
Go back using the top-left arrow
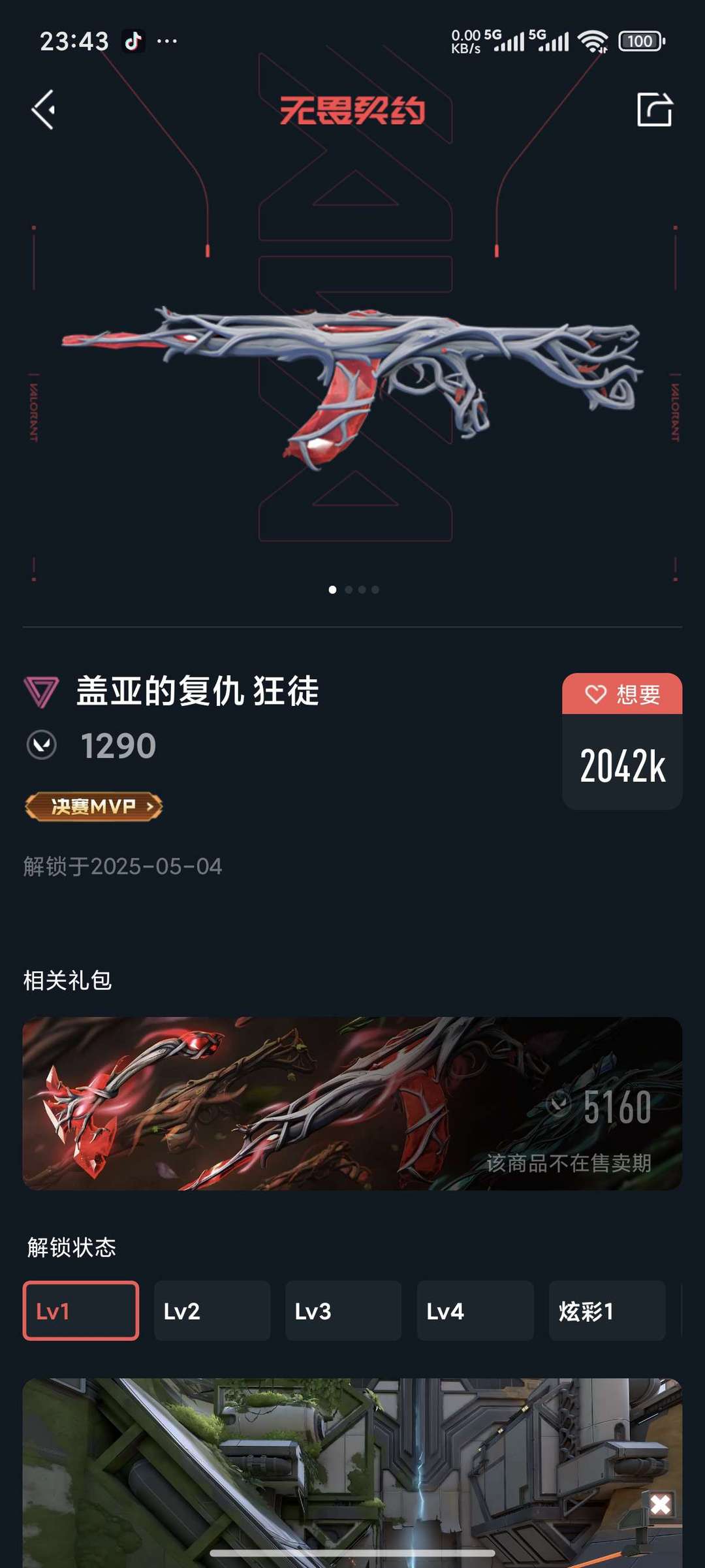[43, 110]
